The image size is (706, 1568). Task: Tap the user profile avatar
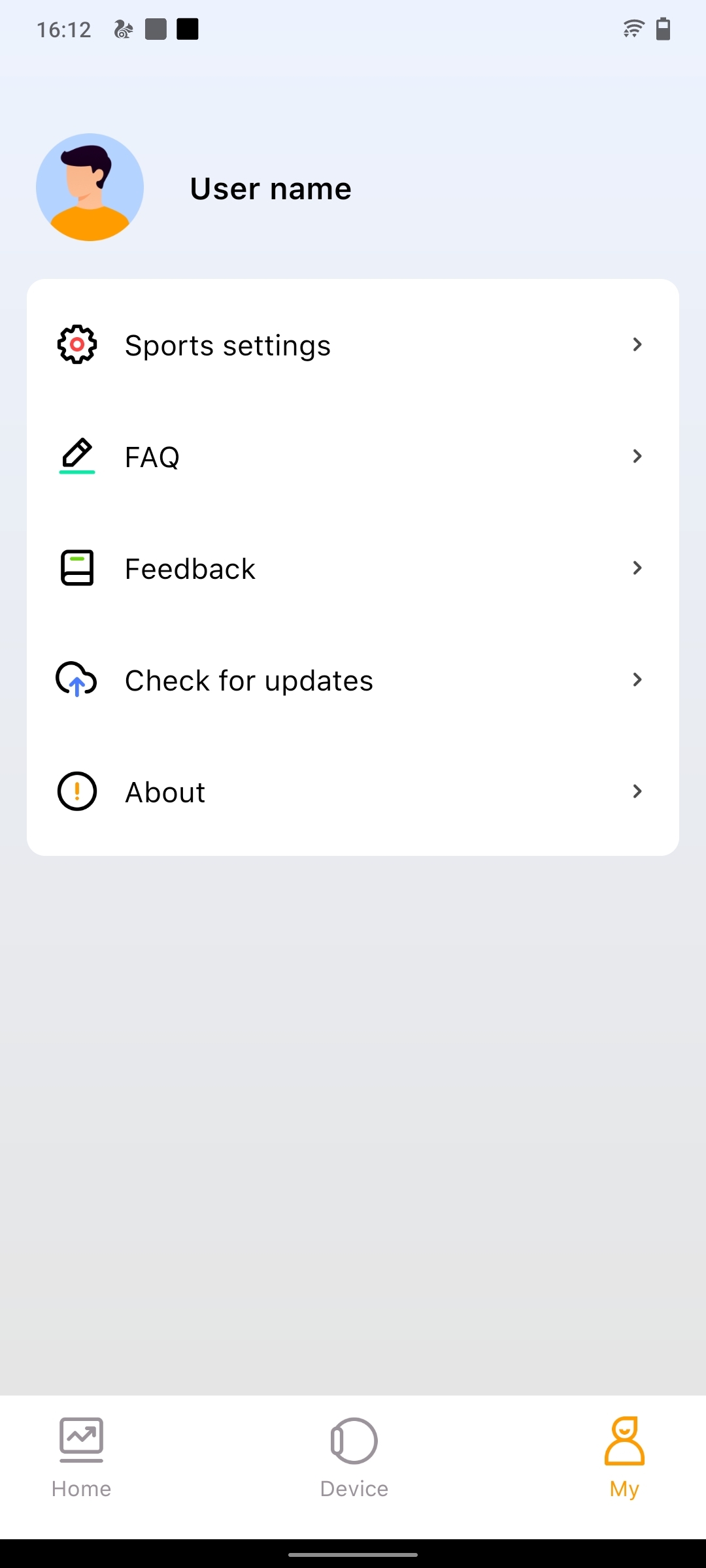(90, 188)
